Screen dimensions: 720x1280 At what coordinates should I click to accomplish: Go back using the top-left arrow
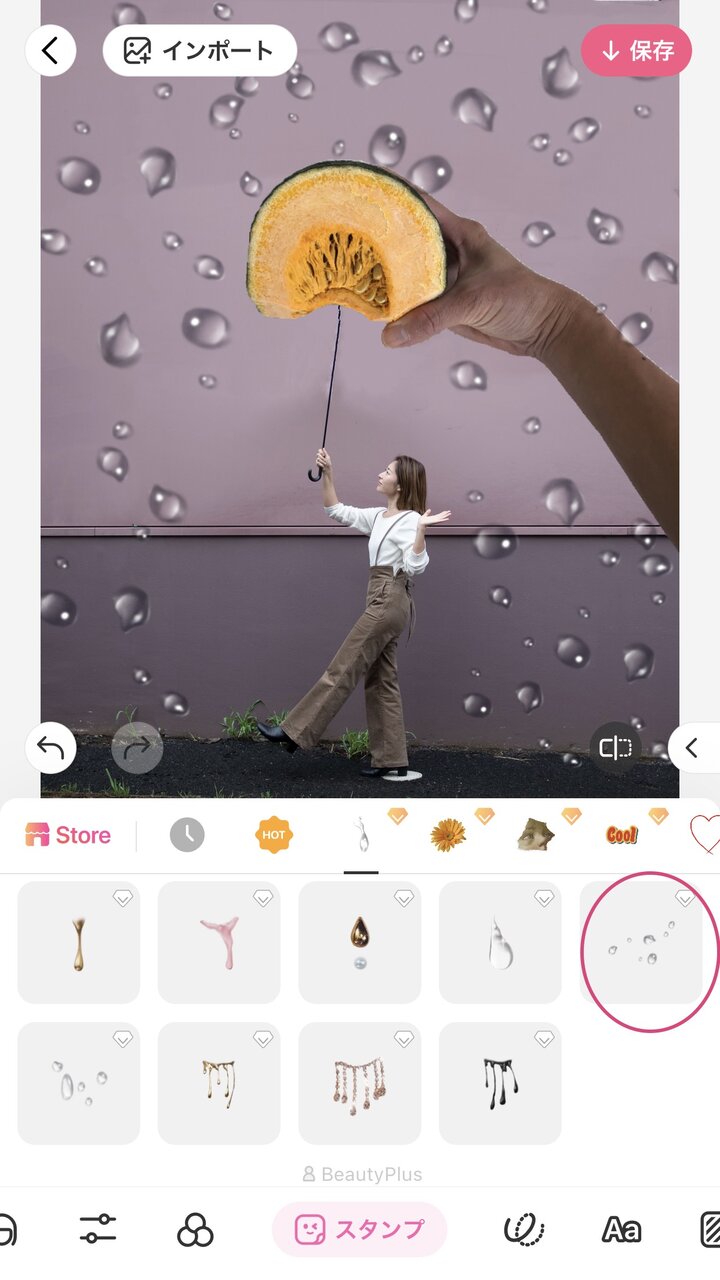pyautogui.click(x=51, y=50)
